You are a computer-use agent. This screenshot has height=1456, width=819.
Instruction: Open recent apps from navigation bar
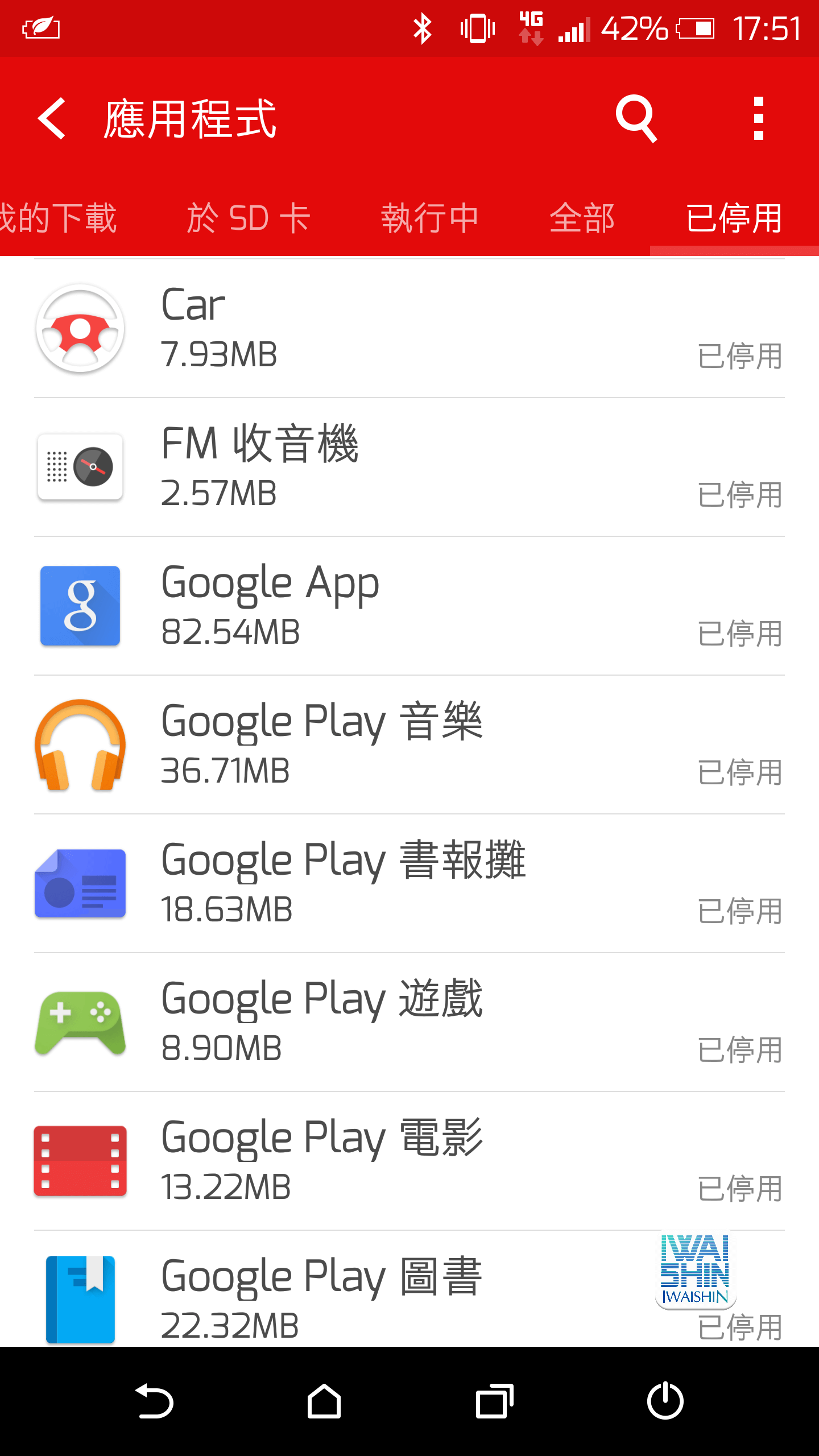click(495, 1401)
